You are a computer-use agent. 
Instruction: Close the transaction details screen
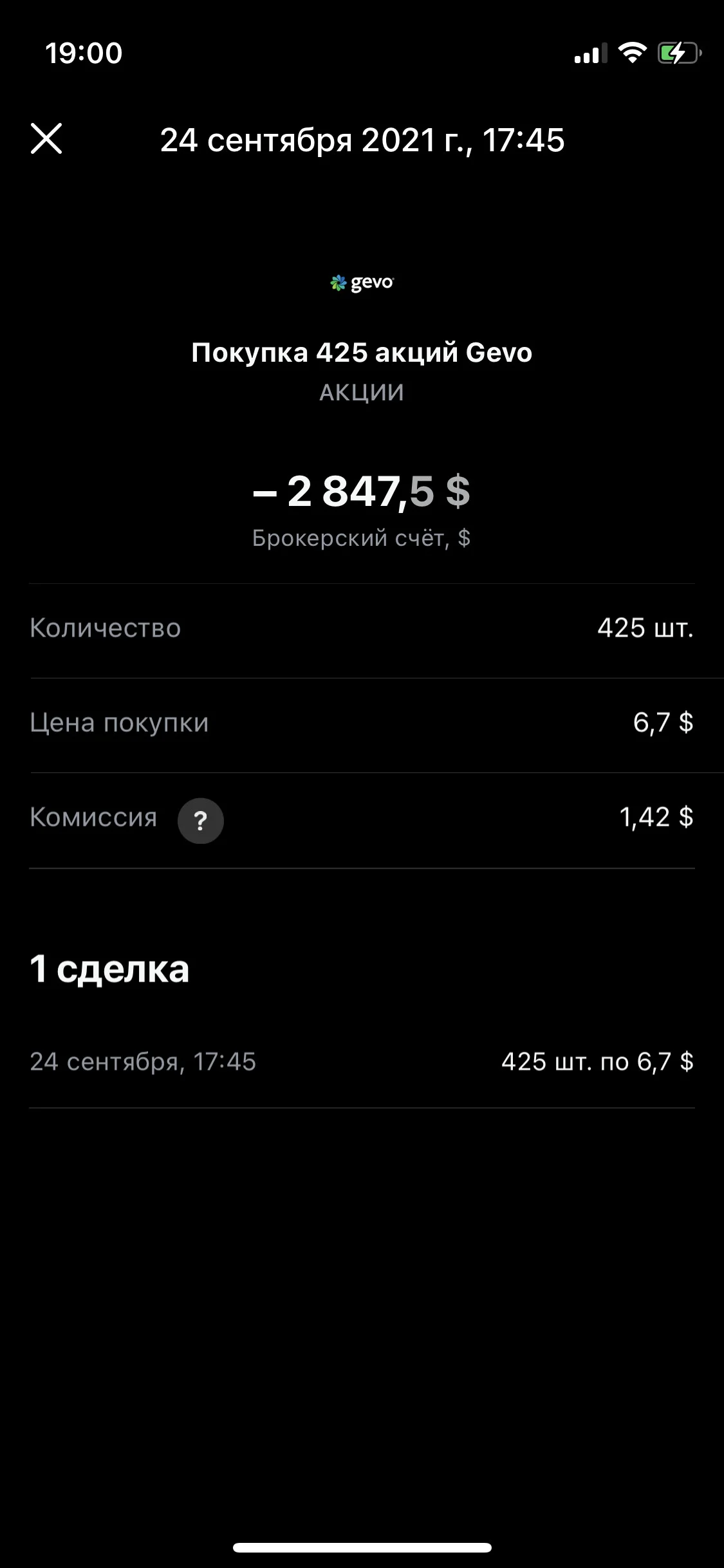[x=46, y=138]
